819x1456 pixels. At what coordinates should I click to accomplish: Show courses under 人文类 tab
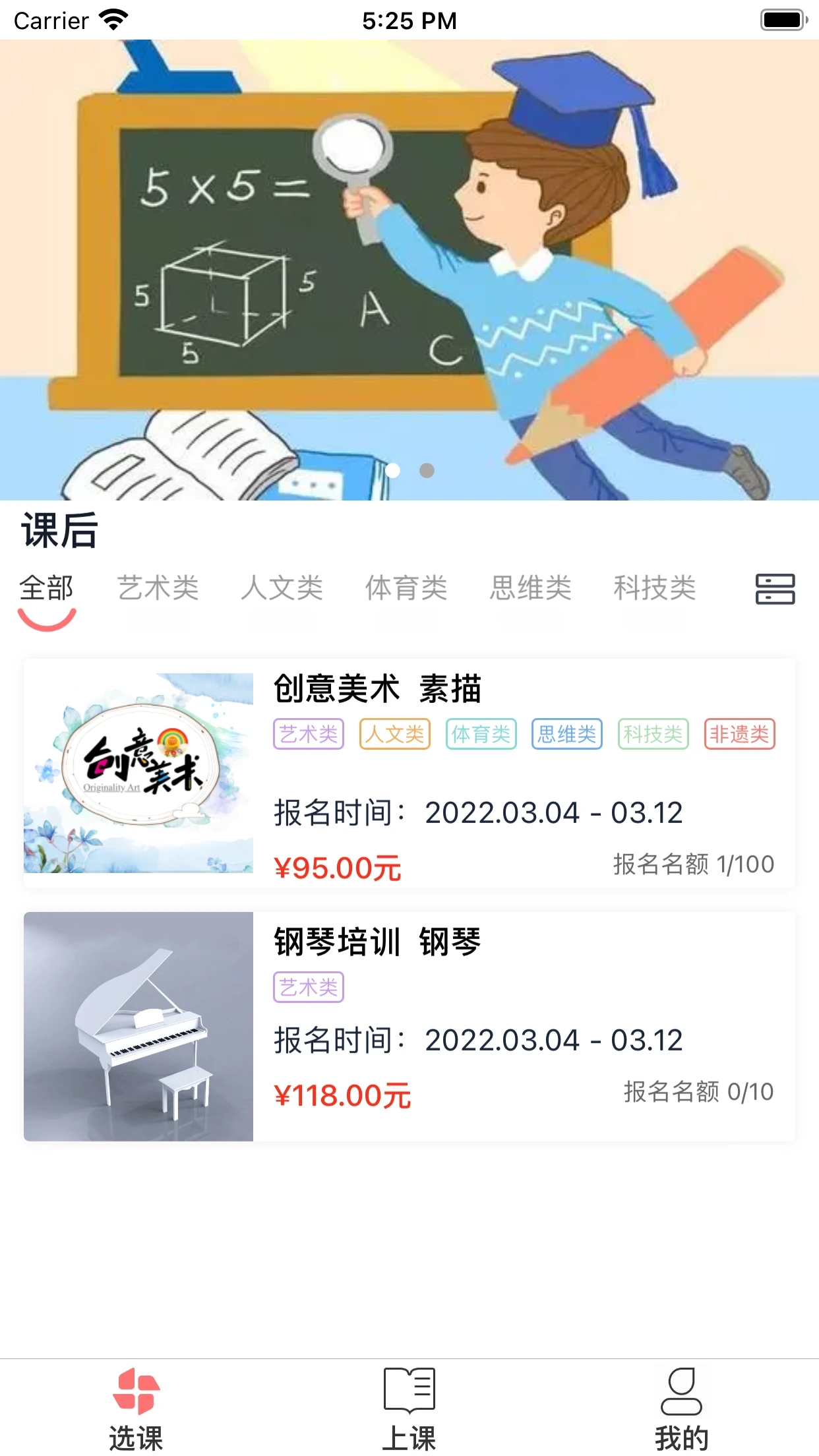pyautogui.click(x=282, y=588)
